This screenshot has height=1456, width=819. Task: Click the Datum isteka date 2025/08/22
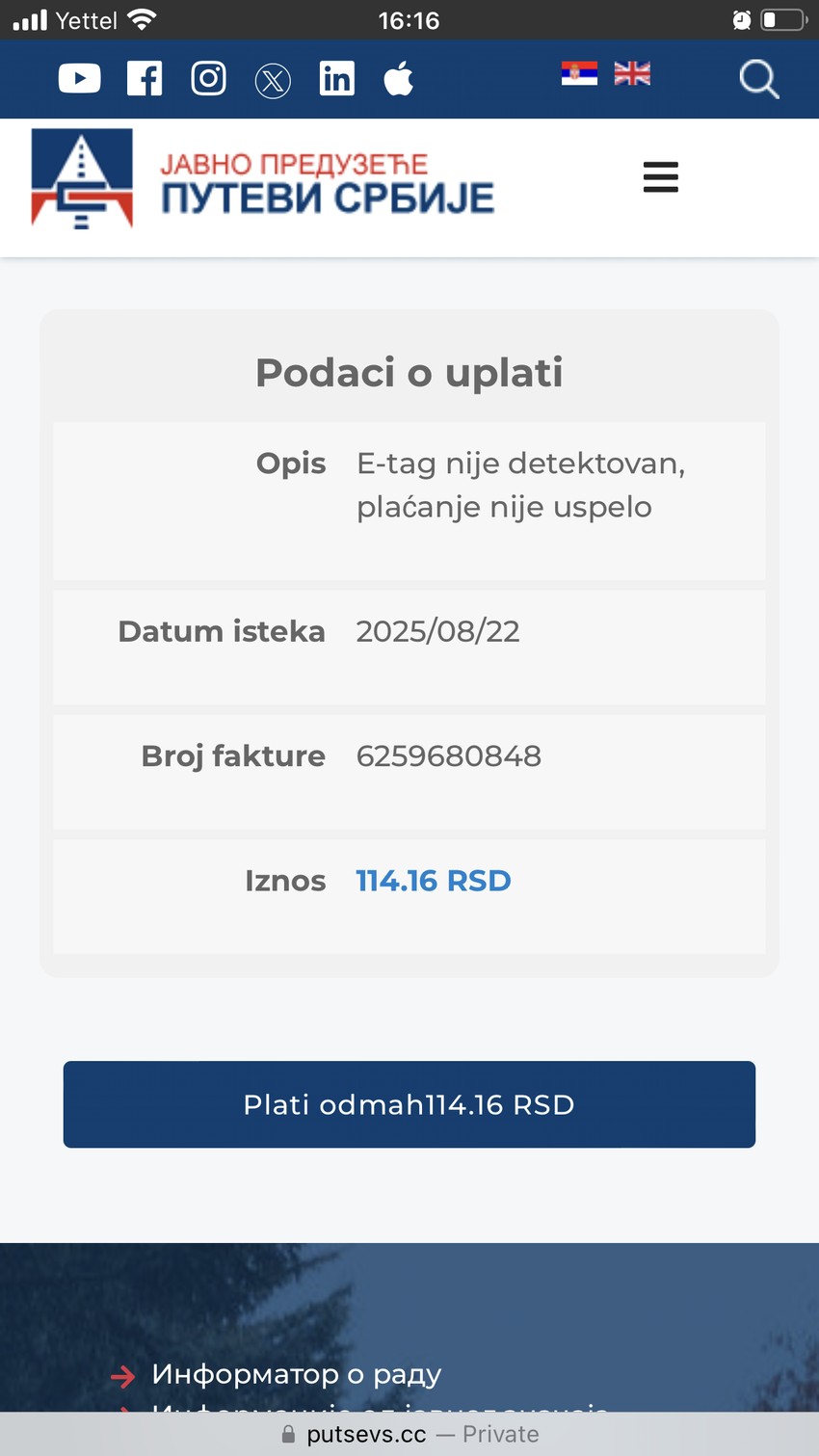tap(437, 631)
